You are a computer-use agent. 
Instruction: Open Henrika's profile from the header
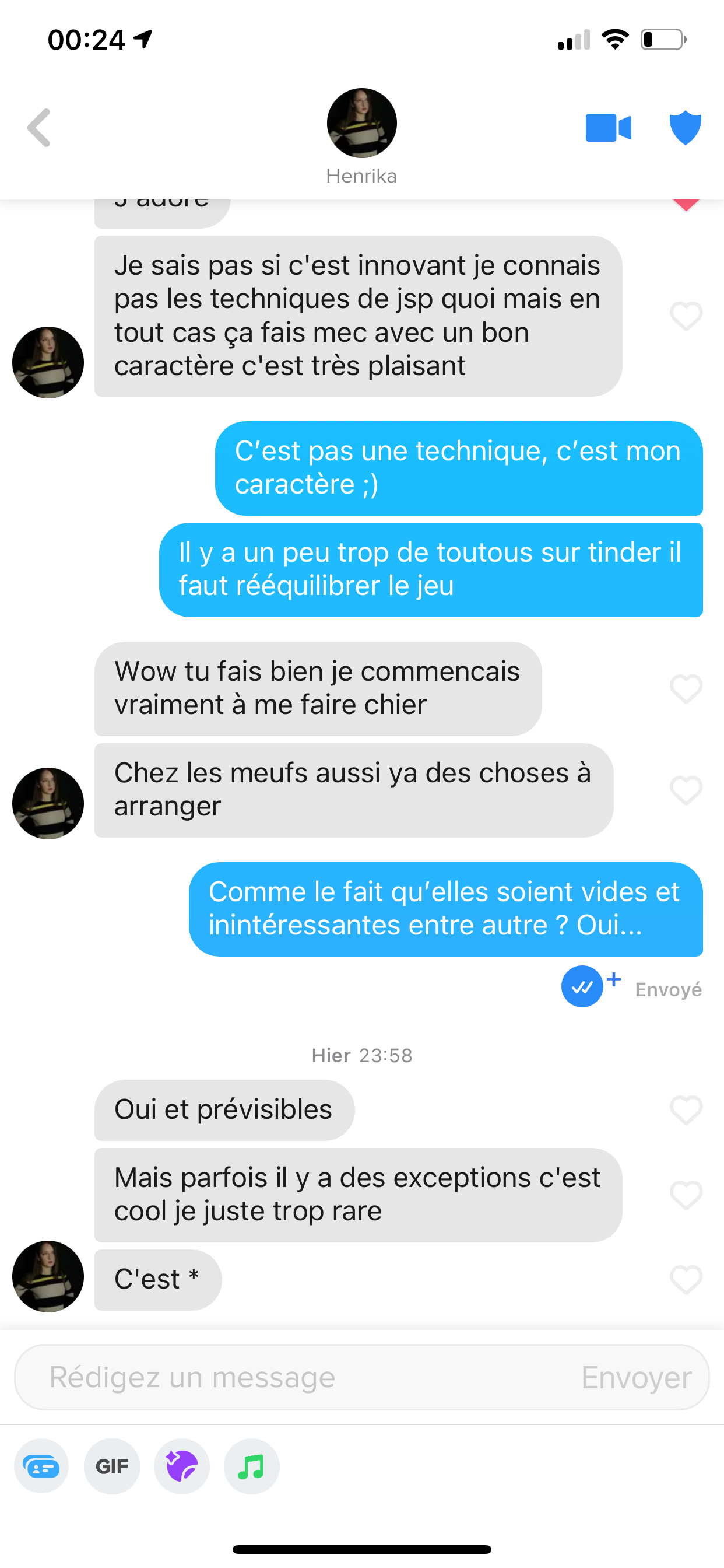(361, 124)
